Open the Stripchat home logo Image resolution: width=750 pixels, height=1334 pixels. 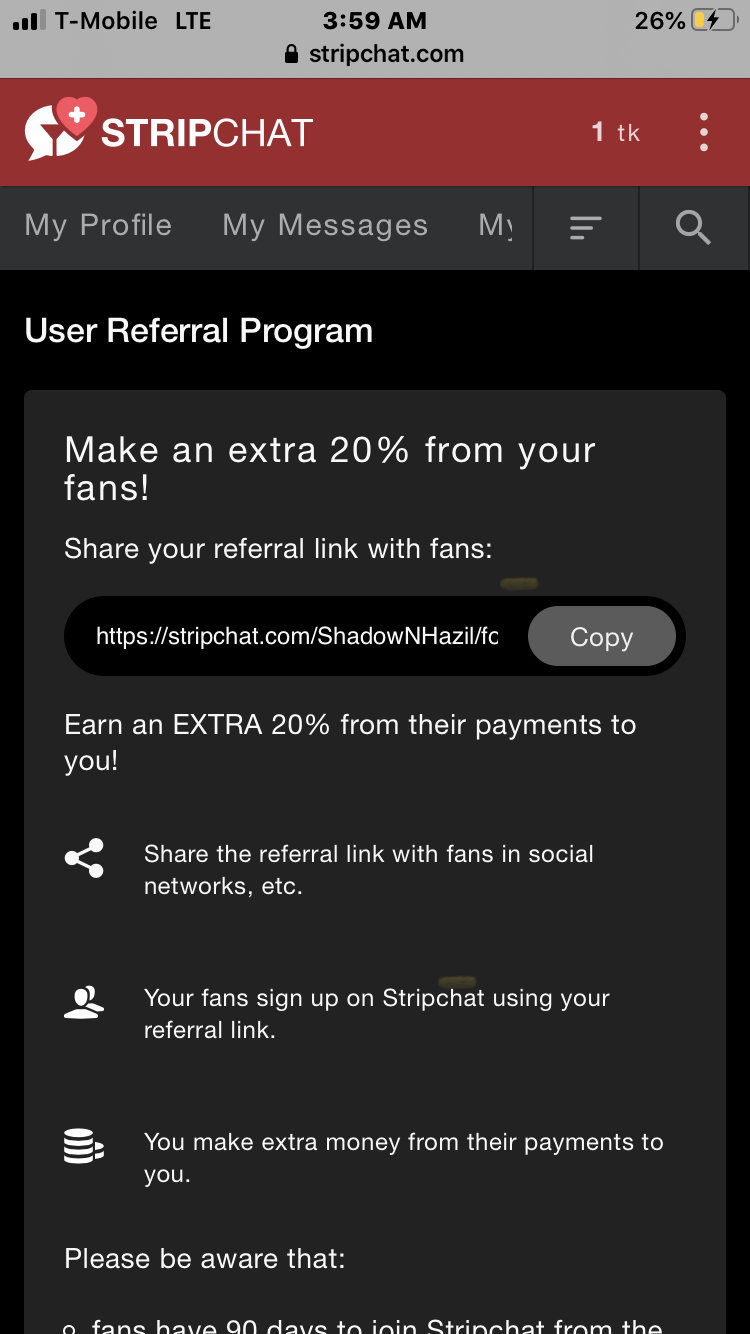click(168, 132)
